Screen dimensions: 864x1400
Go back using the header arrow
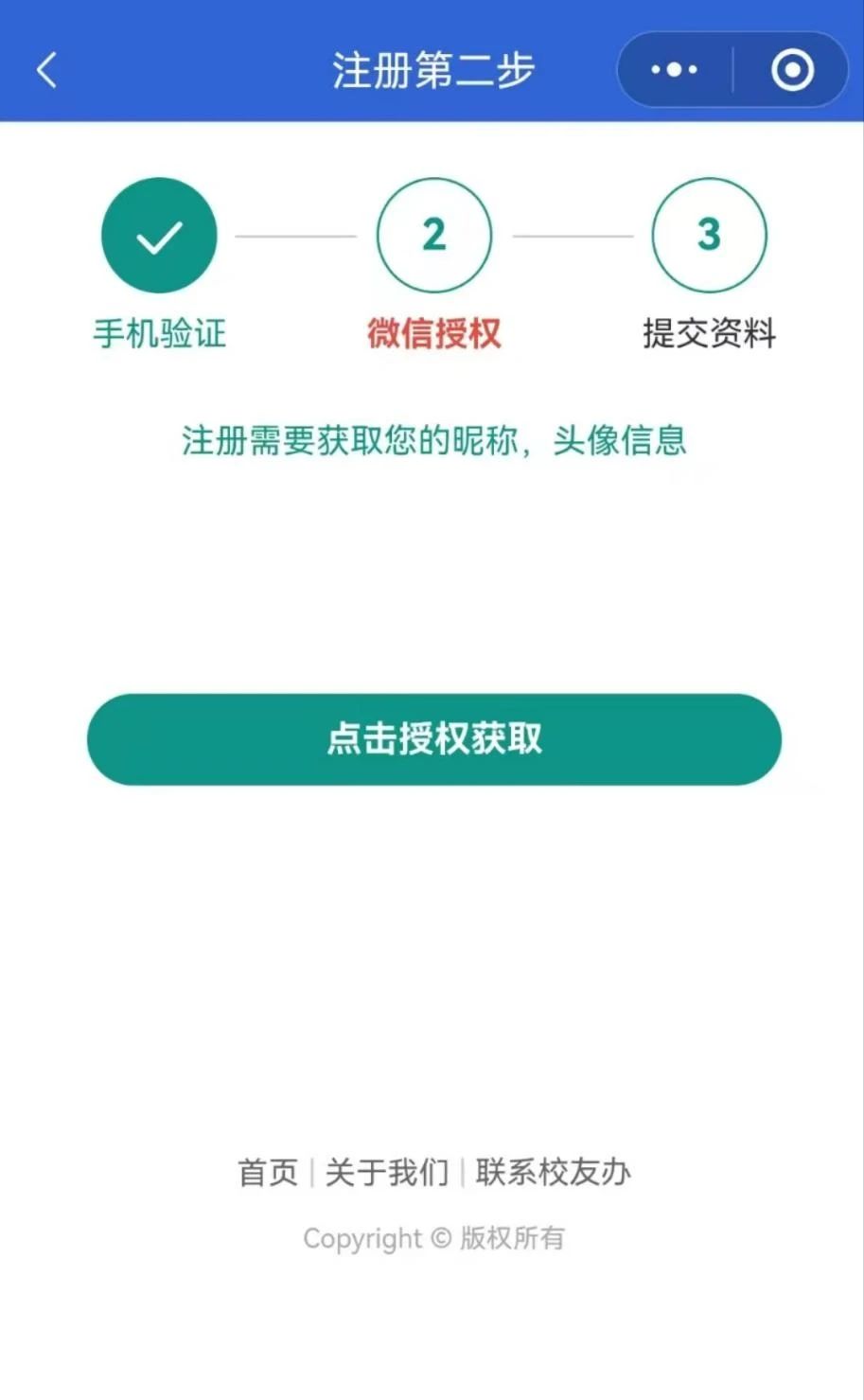pos(46,70)
